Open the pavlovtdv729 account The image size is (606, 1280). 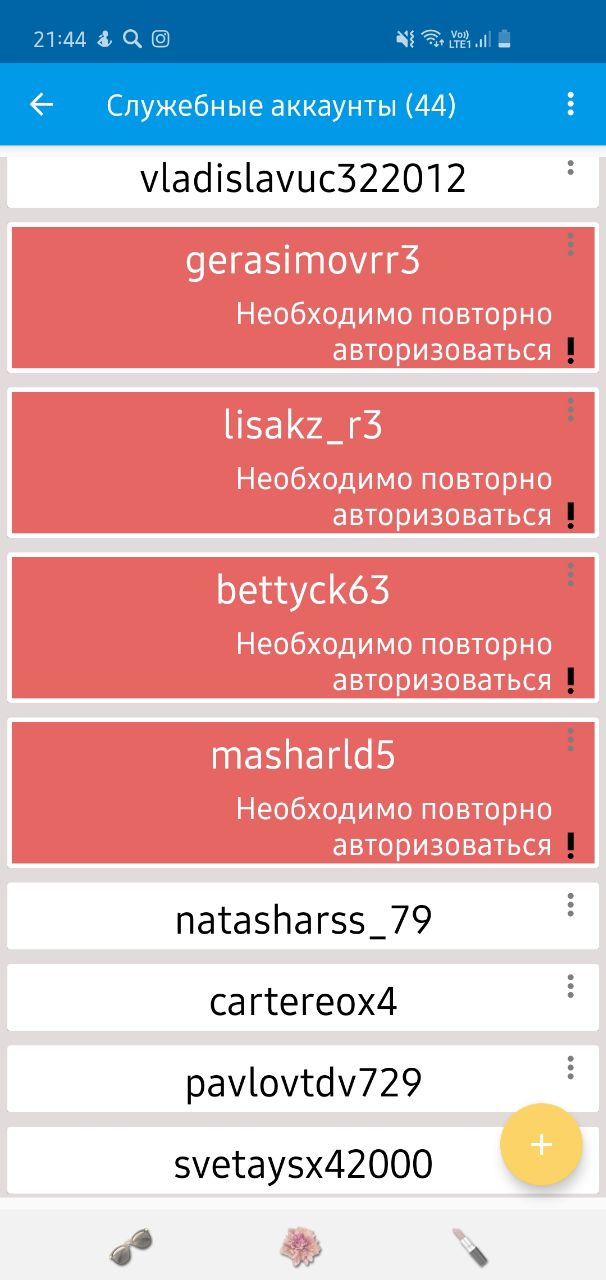(x=303, y=1081)
